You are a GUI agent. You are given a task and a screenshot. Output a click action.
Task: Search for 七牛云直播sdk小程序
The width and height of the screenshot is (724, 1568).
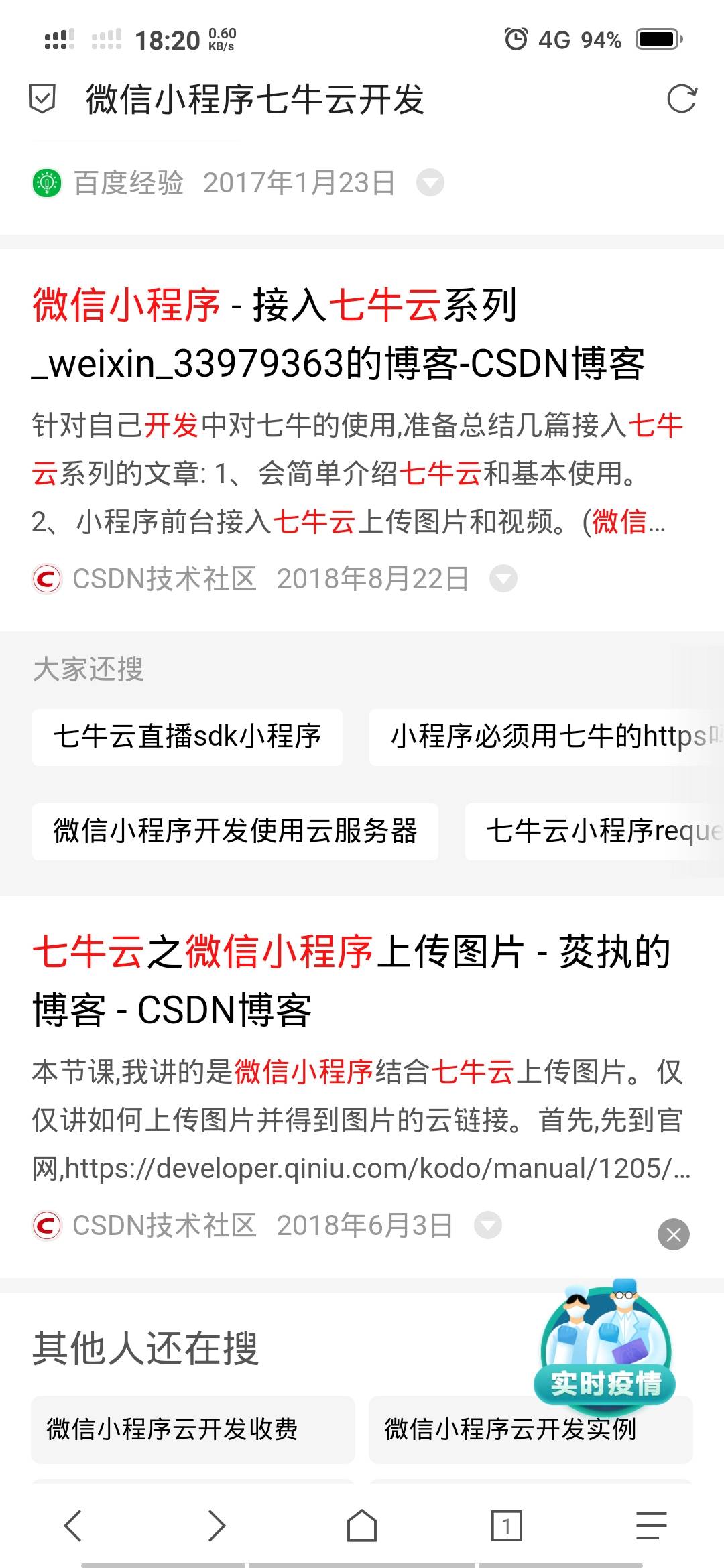click(187, 736)
